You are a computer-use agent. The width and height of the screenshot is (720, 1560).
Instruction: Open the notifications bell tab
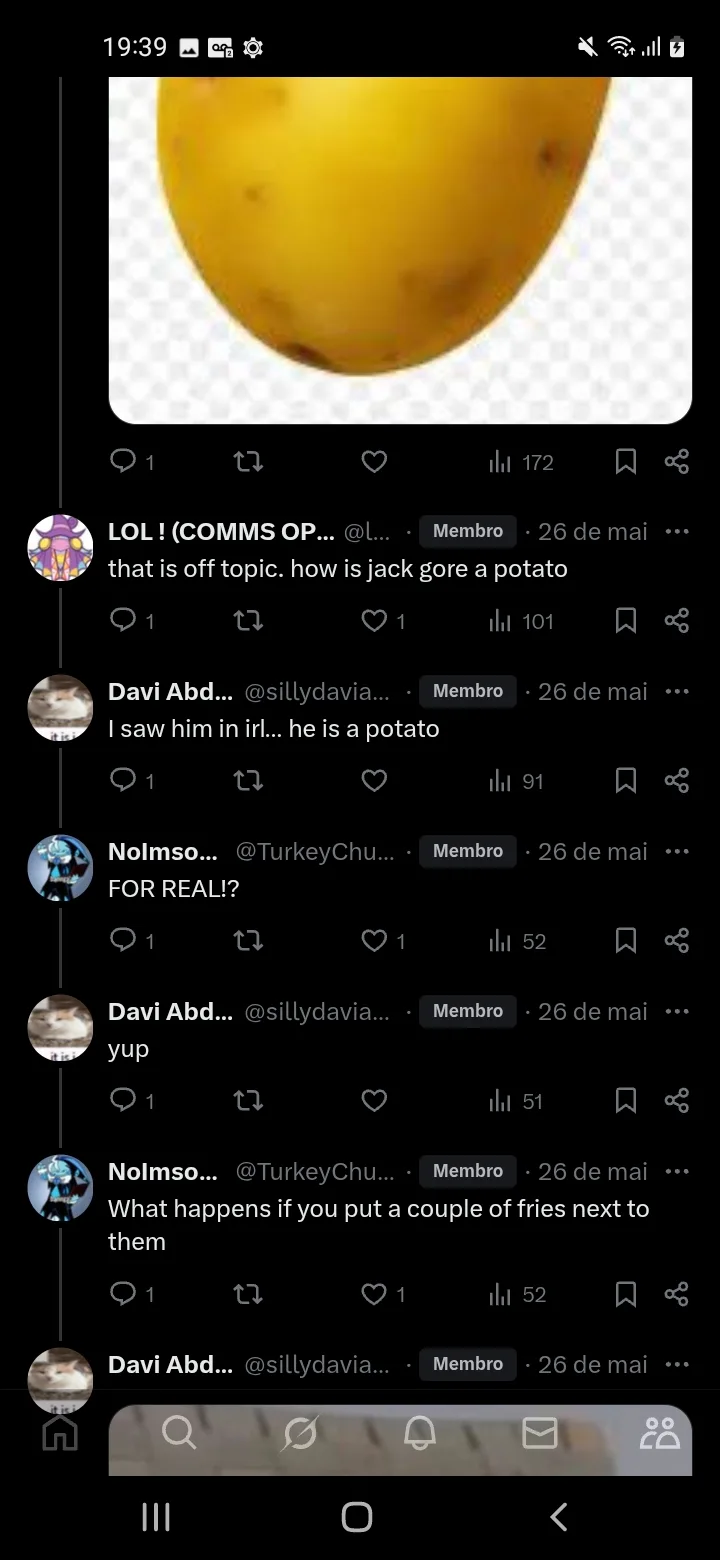[420, 1435]
